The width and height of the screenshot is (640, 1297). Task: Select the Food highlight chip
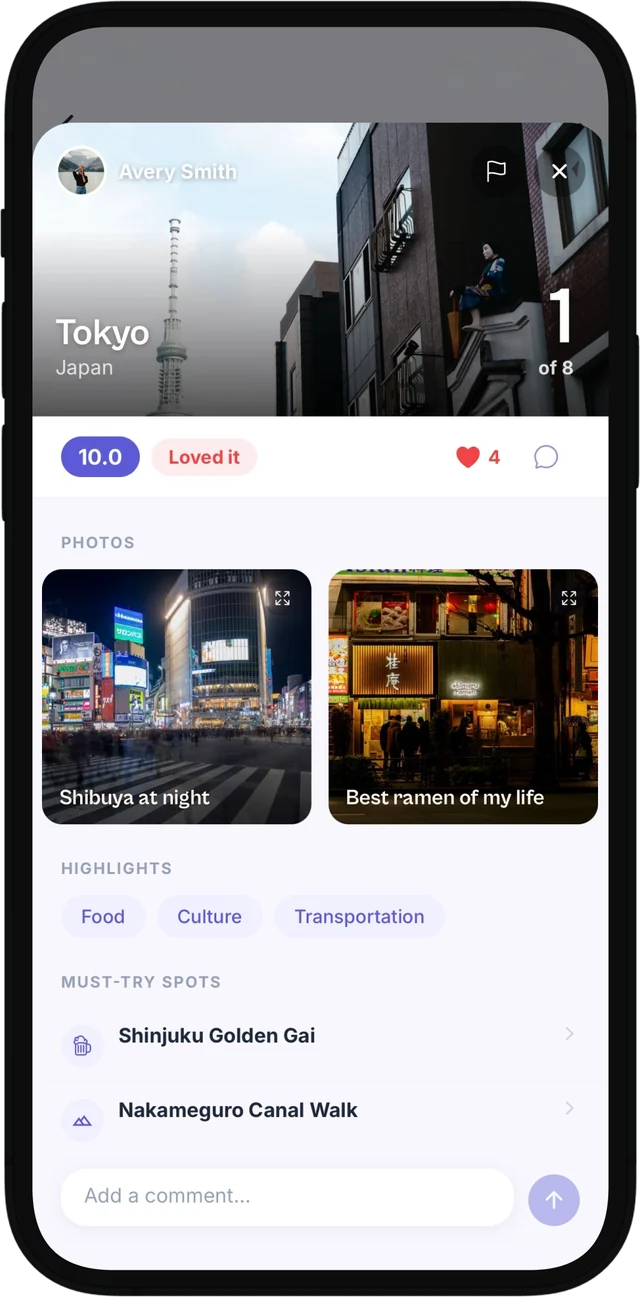coord(103,916)
